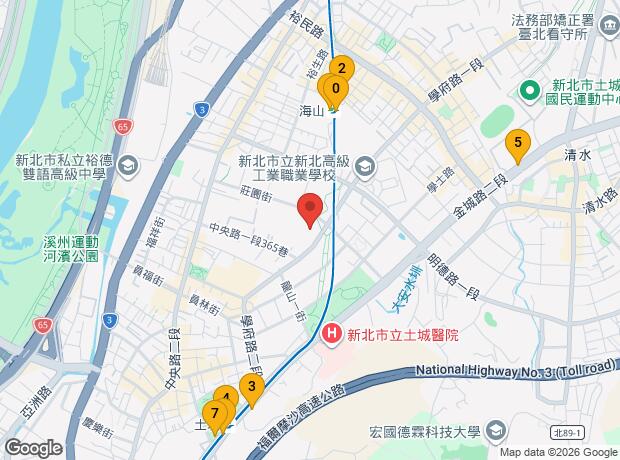Open the 新北市立土城醫院 hospital place icon
Image resolution: width=620 pixels, height=460 pixels.
(332, 335)
